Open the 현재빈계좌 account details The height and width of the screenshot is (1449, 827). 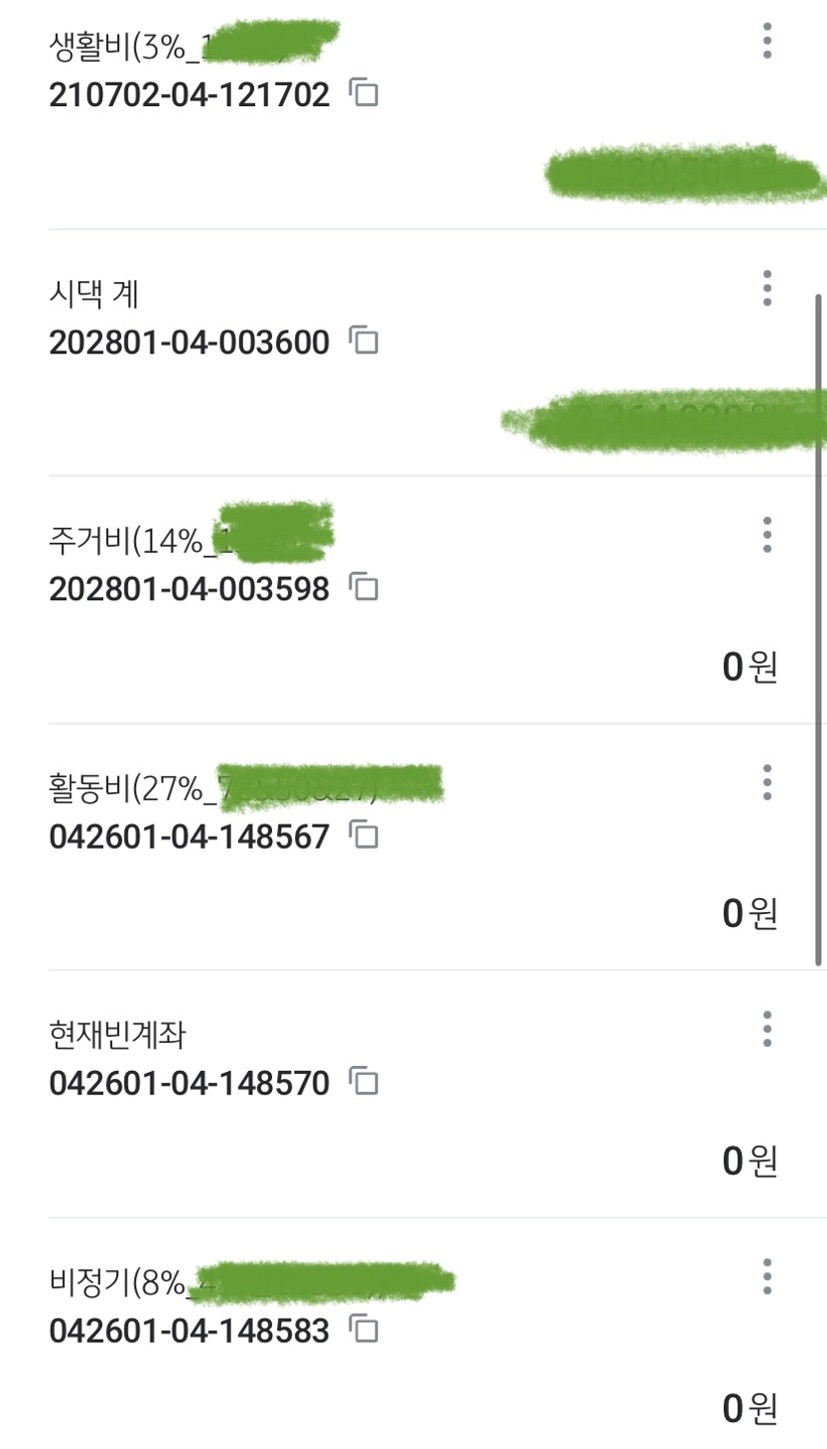coord(413,1094)
